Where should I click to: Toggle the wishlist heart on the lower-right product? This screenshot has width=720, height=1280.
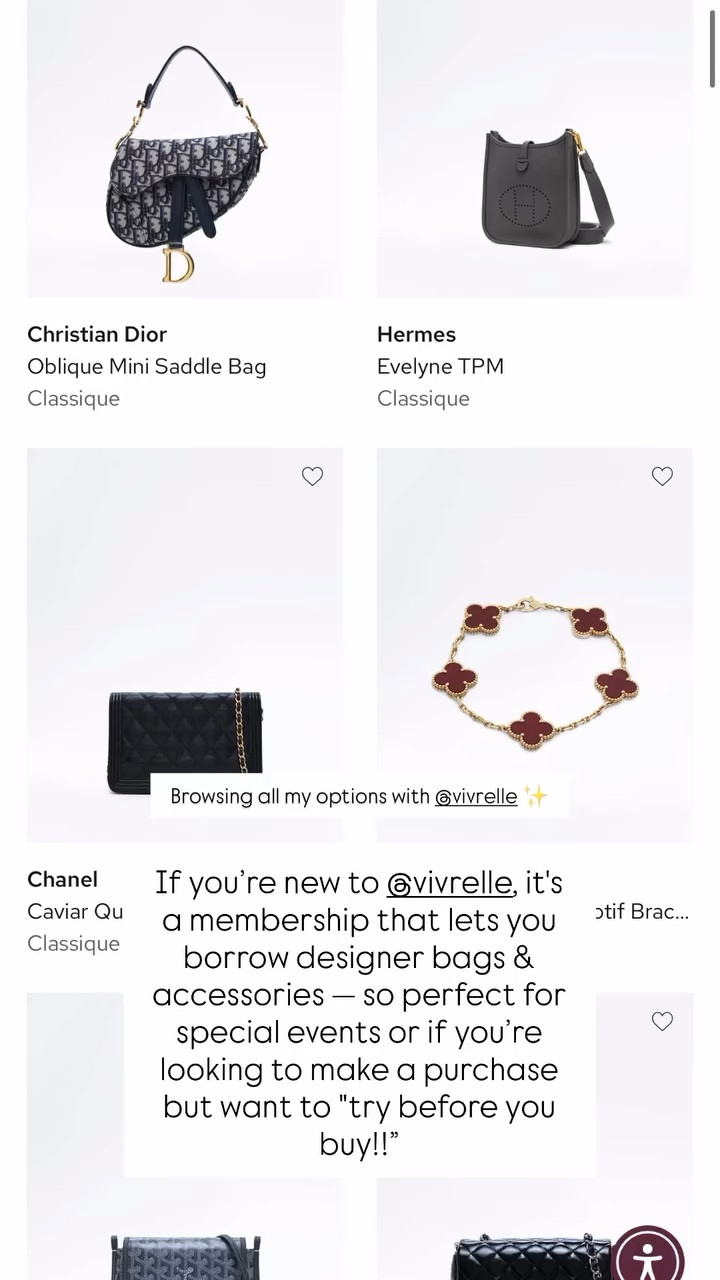[x=662, y=1021]
